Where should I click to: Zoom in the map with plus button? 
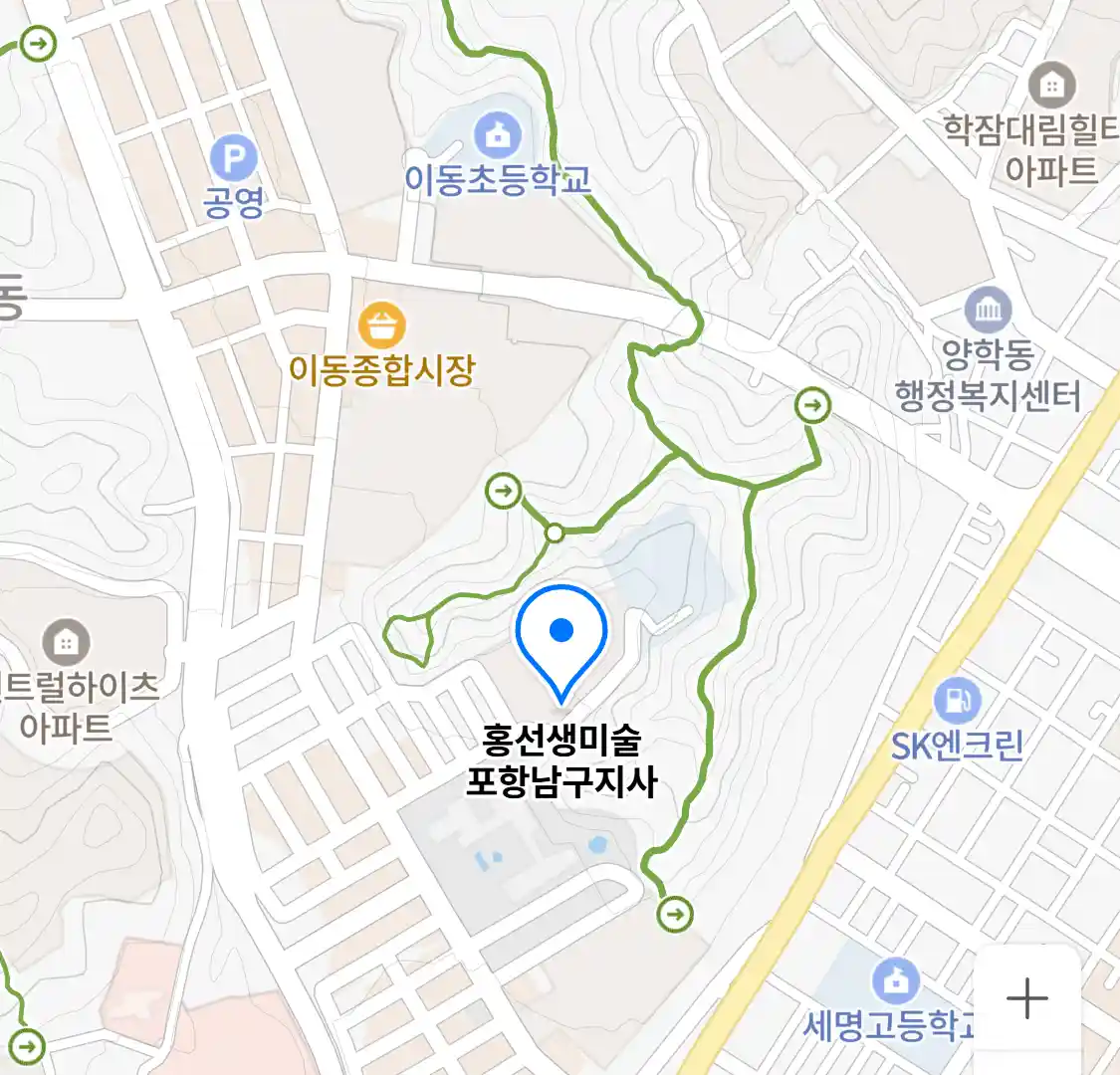(1026, 997)
